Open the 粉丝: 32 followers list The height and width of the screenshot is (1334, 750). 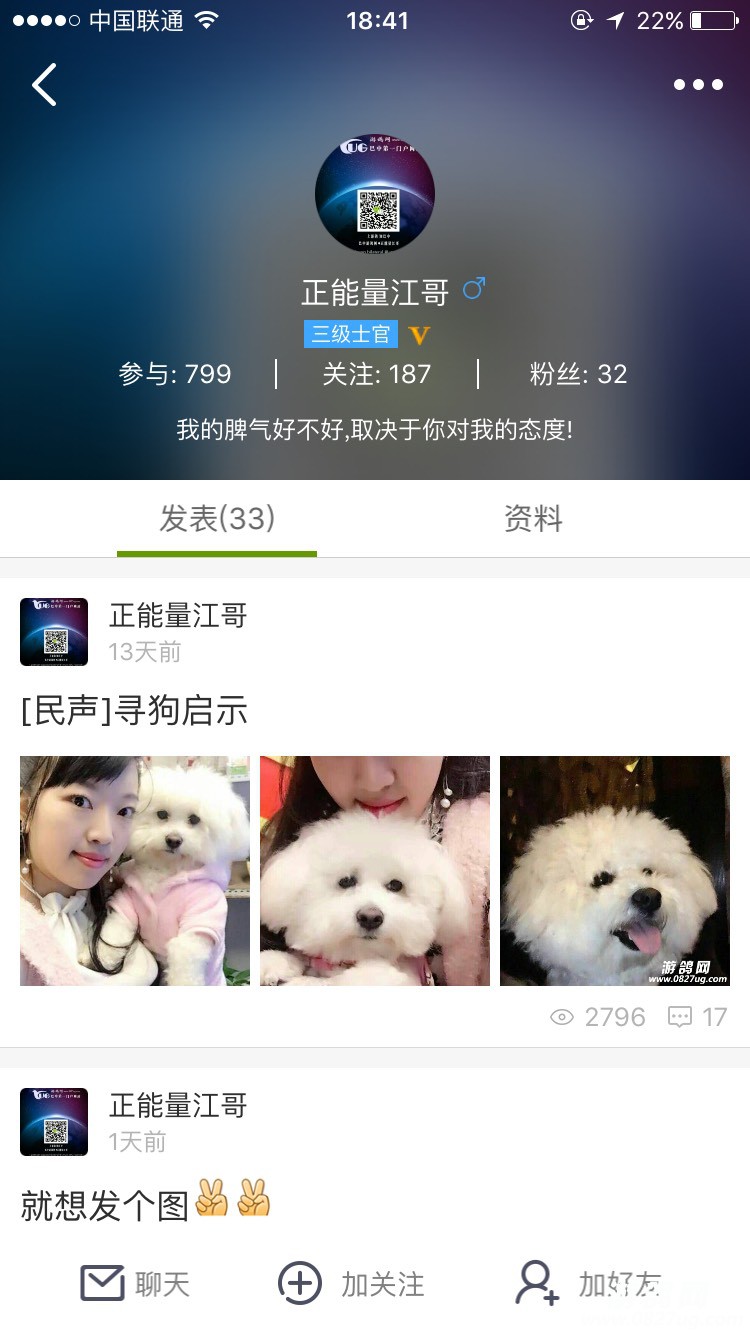coord(578,374)
